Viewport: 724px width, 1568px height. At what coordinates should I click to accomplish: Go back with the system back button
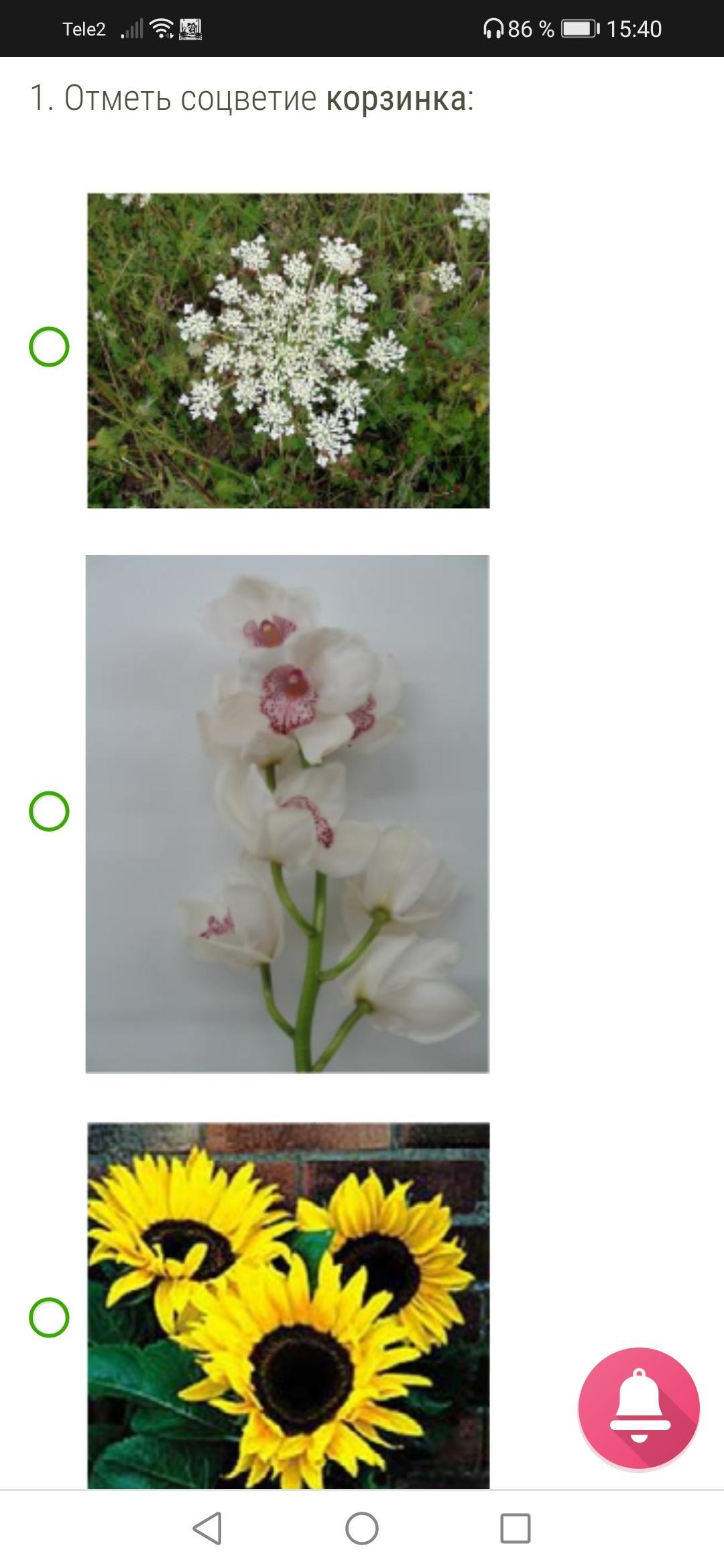coord(208,1528)
